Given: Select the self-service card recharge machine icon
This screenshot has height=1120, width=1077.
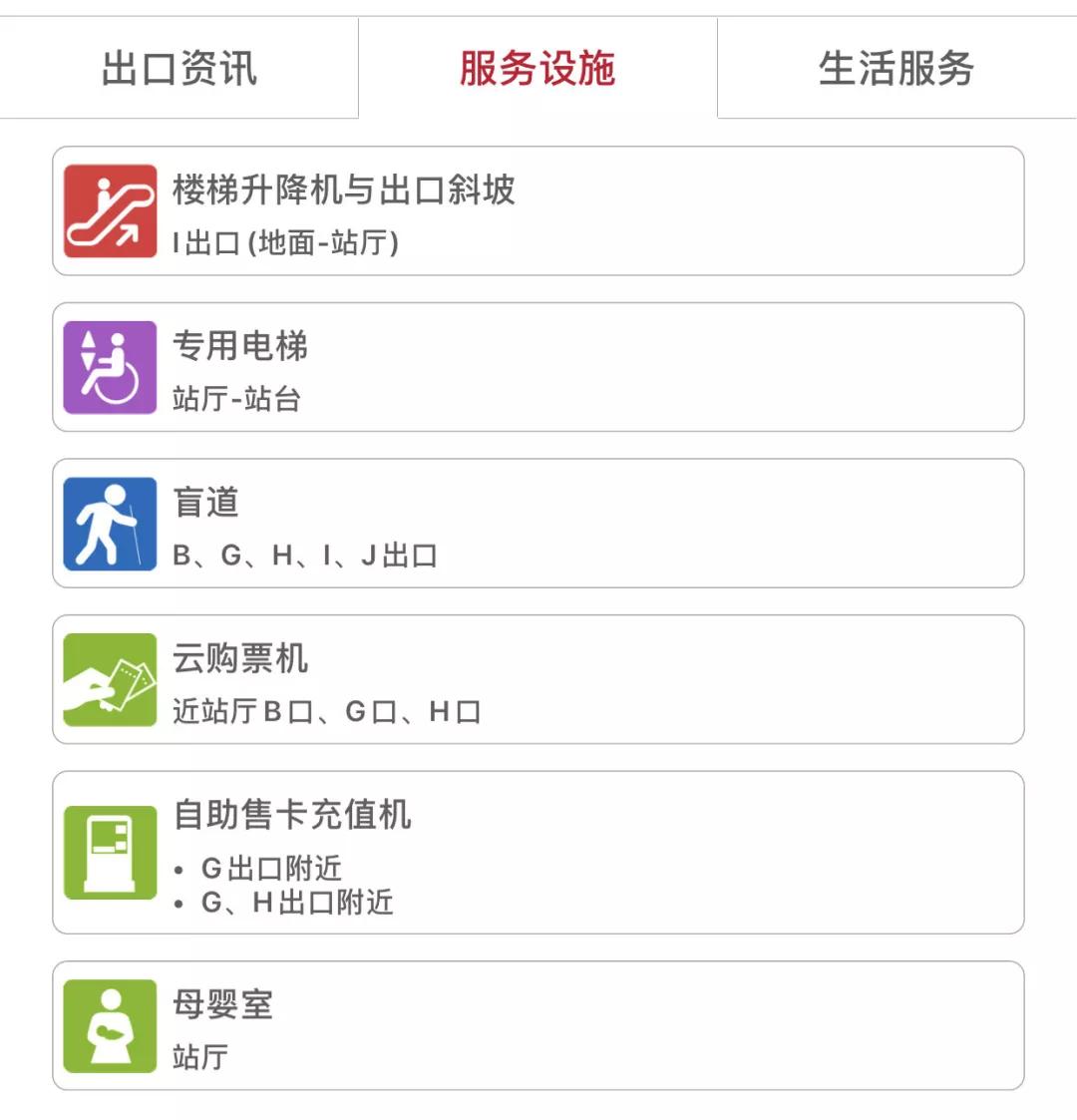Looking at the screenshot, I should (110, 849).
